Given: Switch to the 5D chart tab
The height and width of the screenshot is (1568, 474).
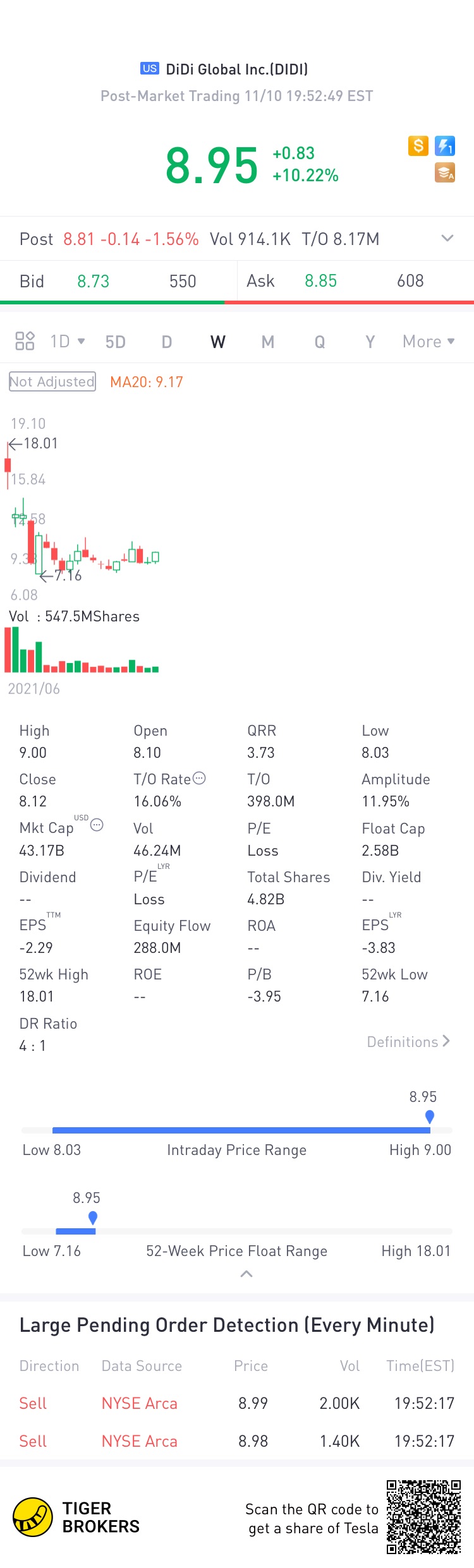Looking at the screenshot, I should pyautogui.click(x=115, y=342).
